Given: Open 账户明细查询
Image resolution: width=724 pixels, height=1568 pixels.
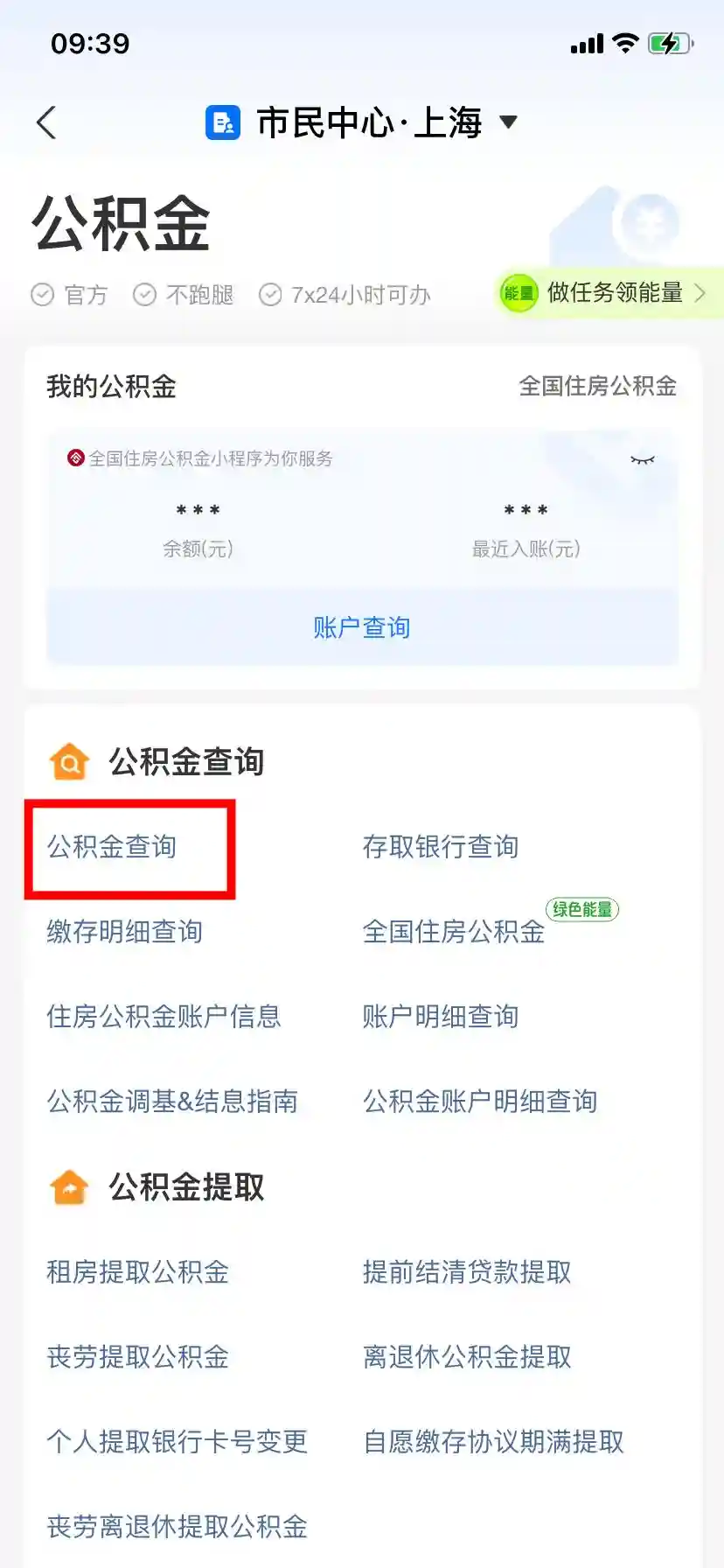Looking at the screenshot, I should tap(441, 1017).
